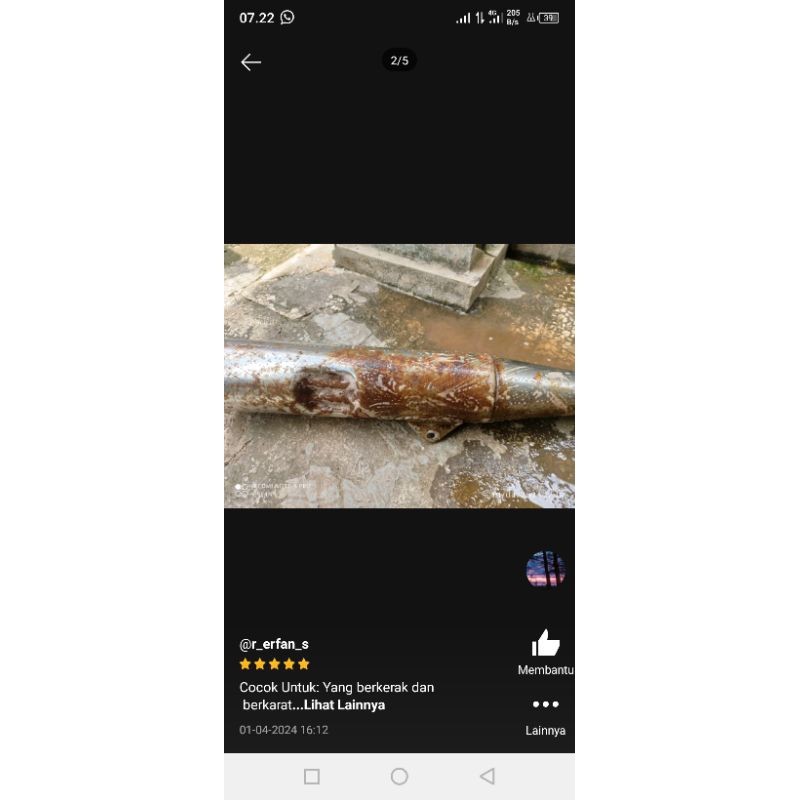Expand review with Lihat Lainnya

[x=344, y=705]
